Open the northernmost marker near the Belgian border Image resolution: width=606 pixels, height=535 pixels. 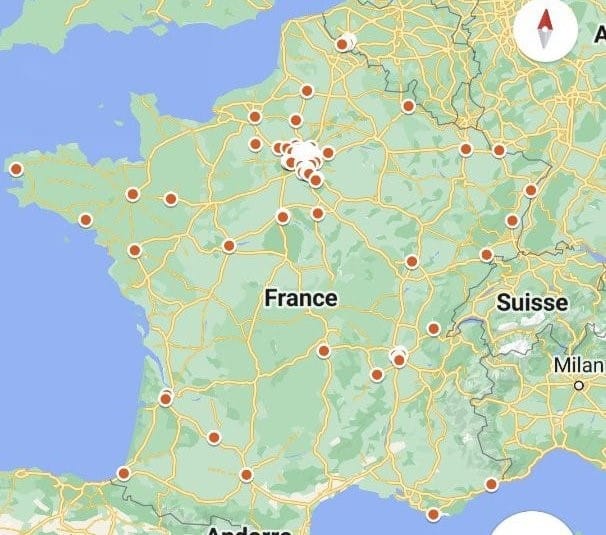pos(342,44)
